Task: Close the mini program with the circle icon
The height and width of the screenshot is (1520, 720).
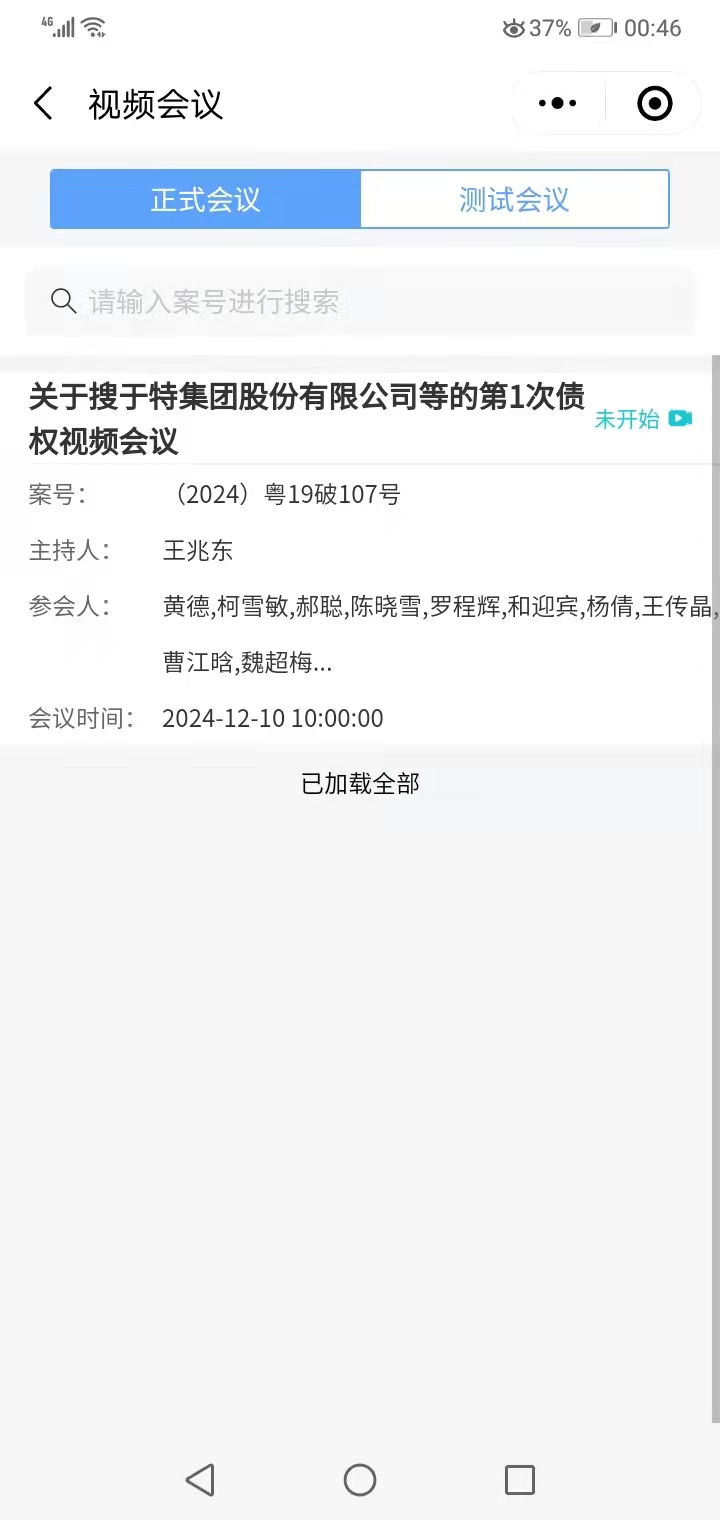Action: click(x=654, y=103)
